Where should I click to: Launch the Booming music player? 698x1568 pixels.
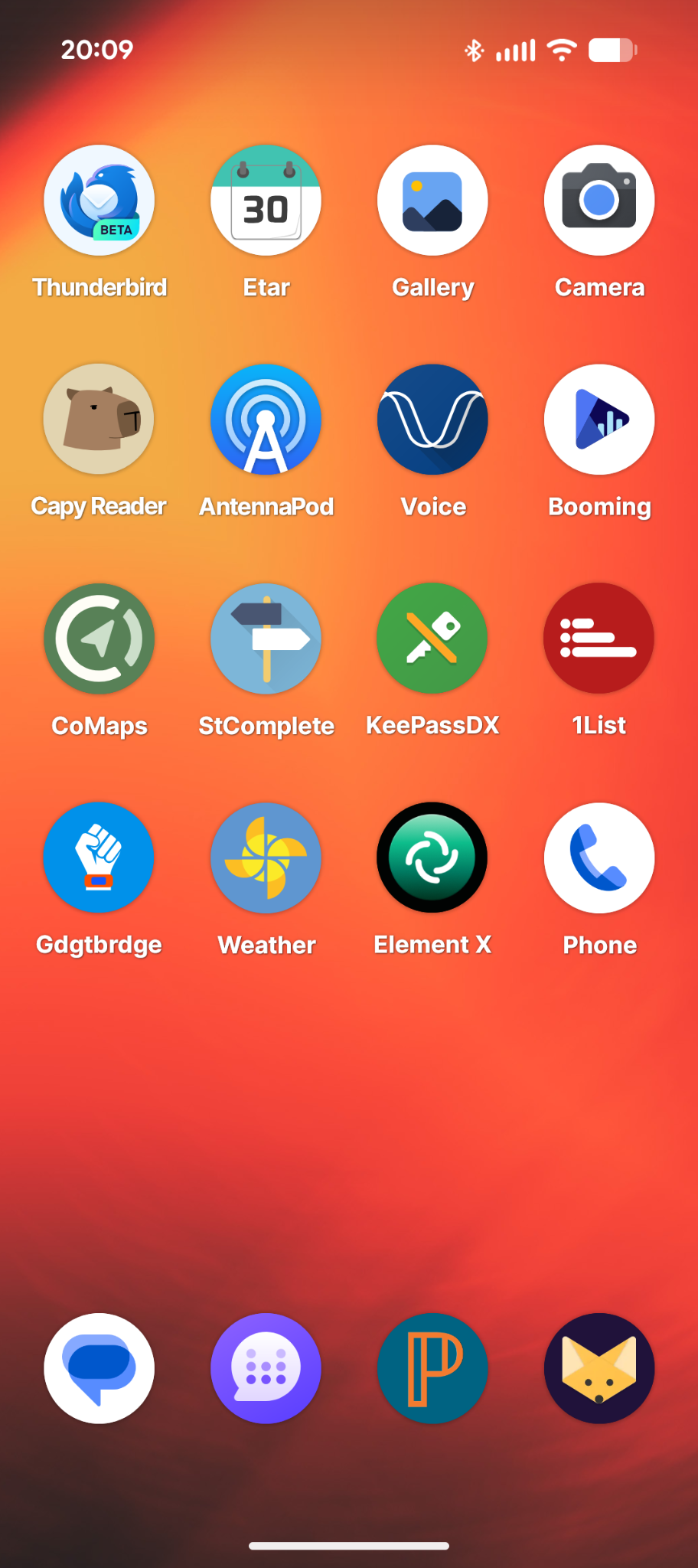pyautogui.click(x=599, y=419)
